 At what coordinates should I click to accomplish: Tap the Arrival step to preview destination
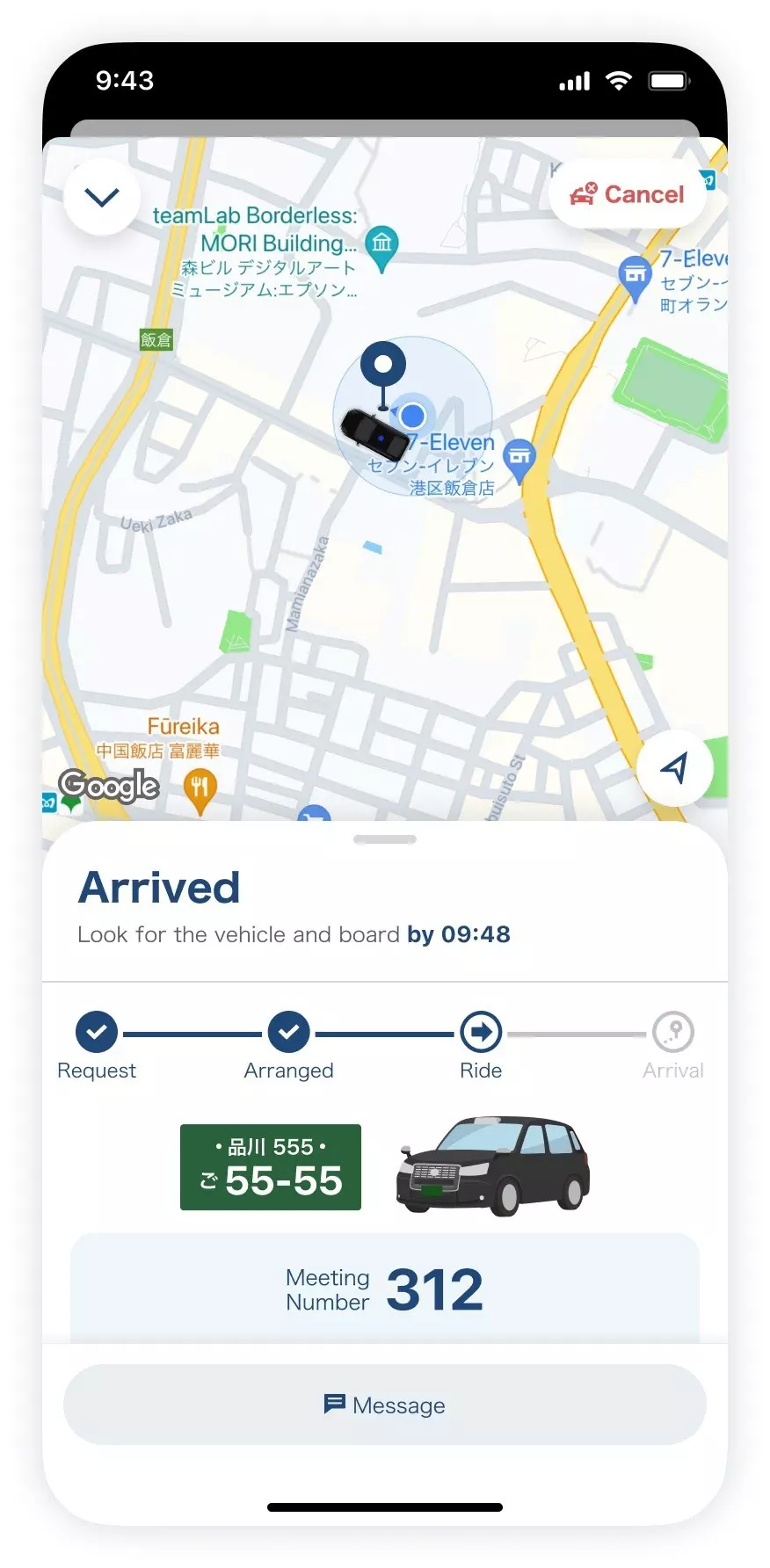672,1032
